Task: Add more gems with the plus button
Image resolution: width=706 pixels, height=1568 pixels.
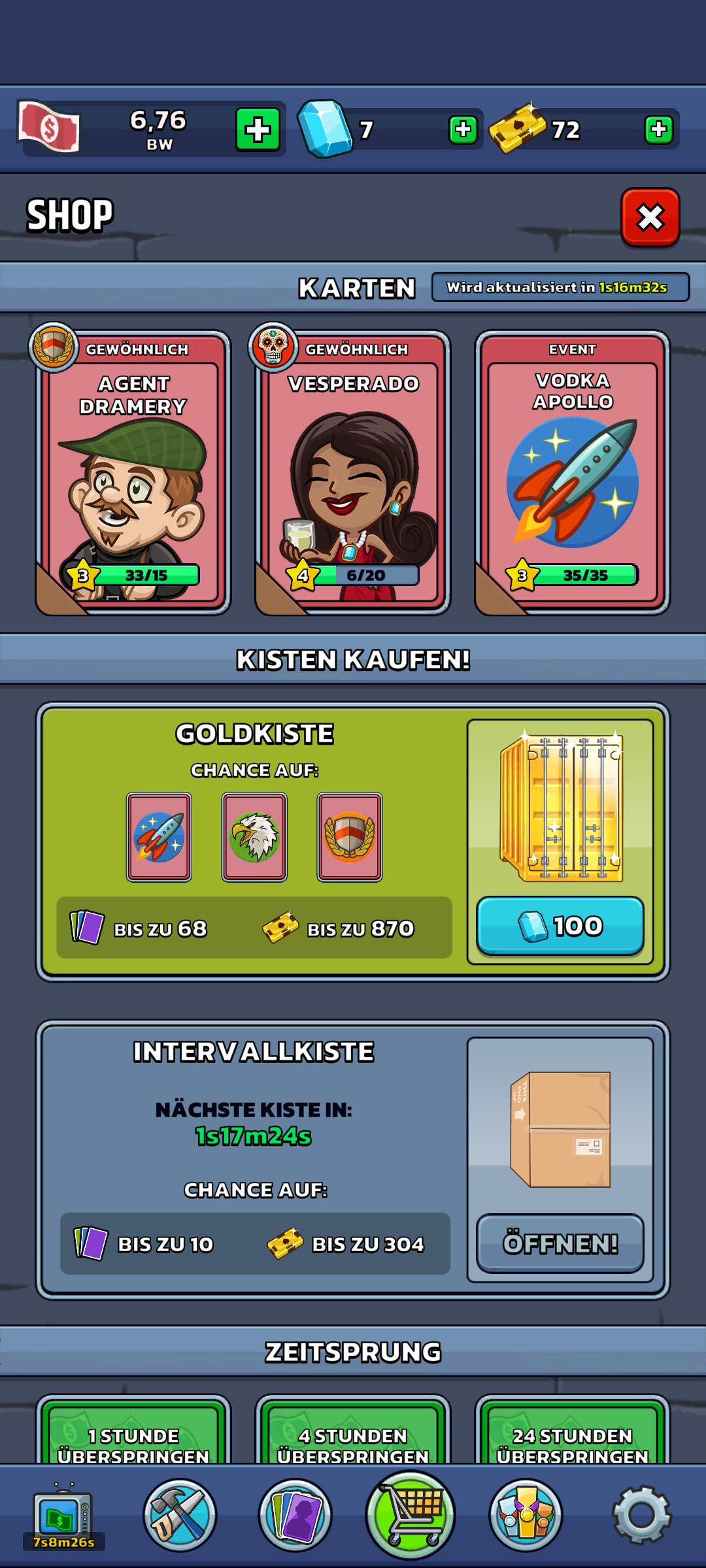Action: tap(463, 129)
